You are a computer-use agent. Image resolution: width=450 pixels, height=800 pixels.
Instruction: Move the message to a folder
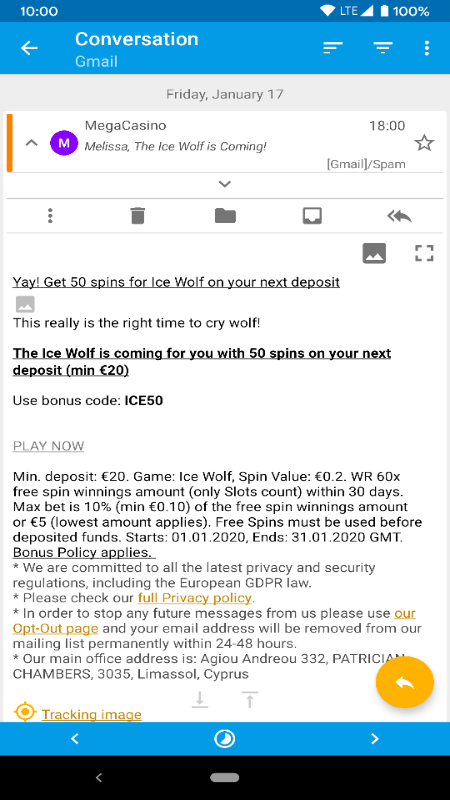point(225,216)
